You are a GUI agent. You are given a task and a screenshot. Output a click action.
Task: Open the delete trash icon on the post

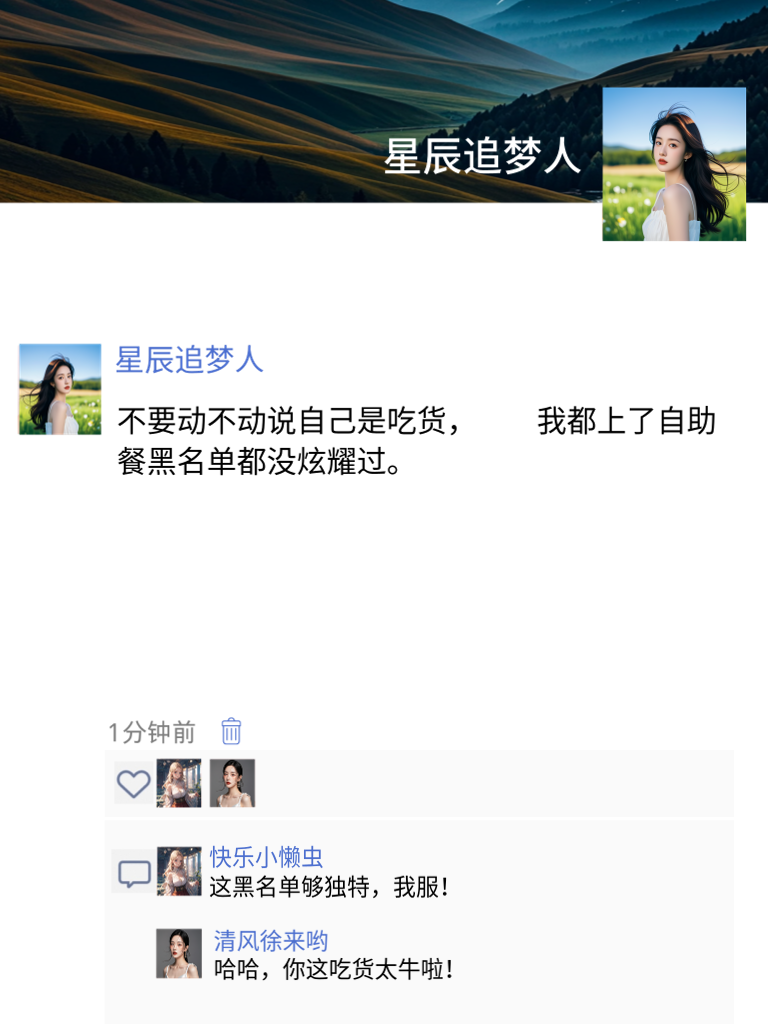(230, 733)
